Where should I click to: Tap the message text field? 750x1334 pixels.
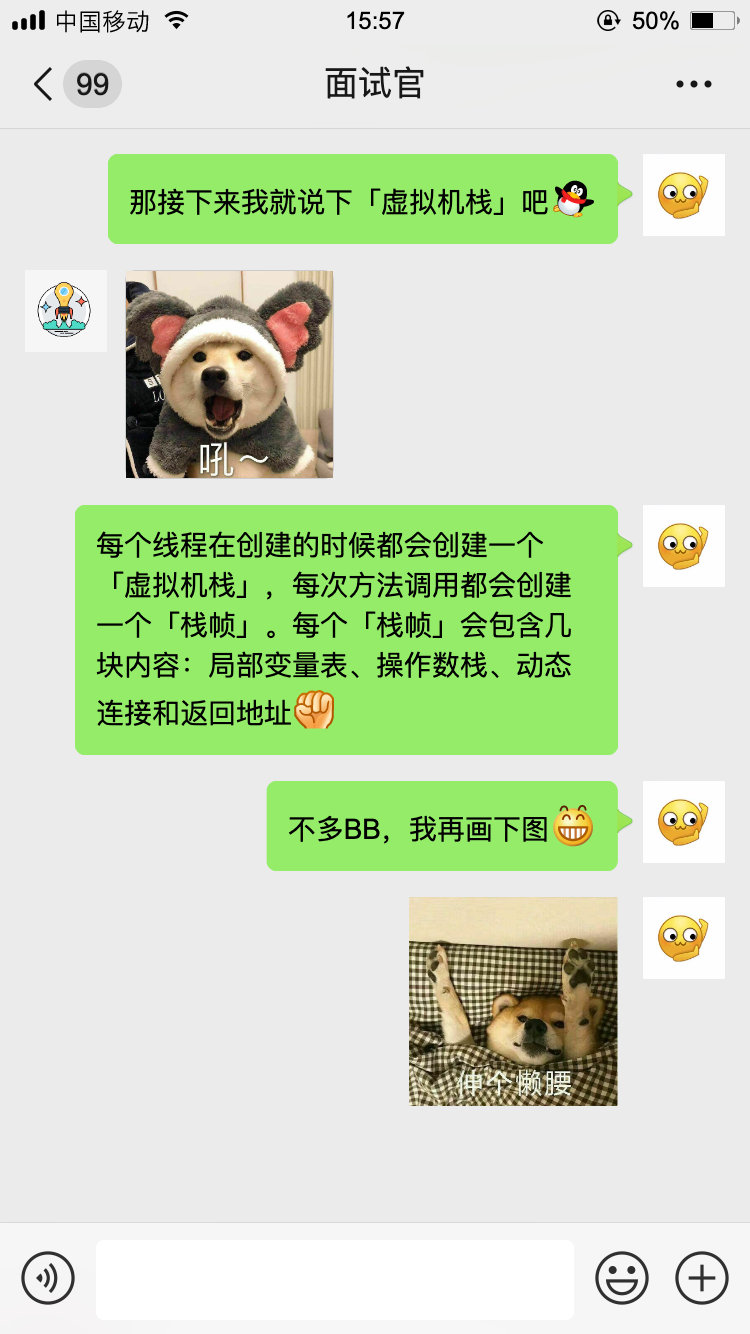(x=335, y=1279)
